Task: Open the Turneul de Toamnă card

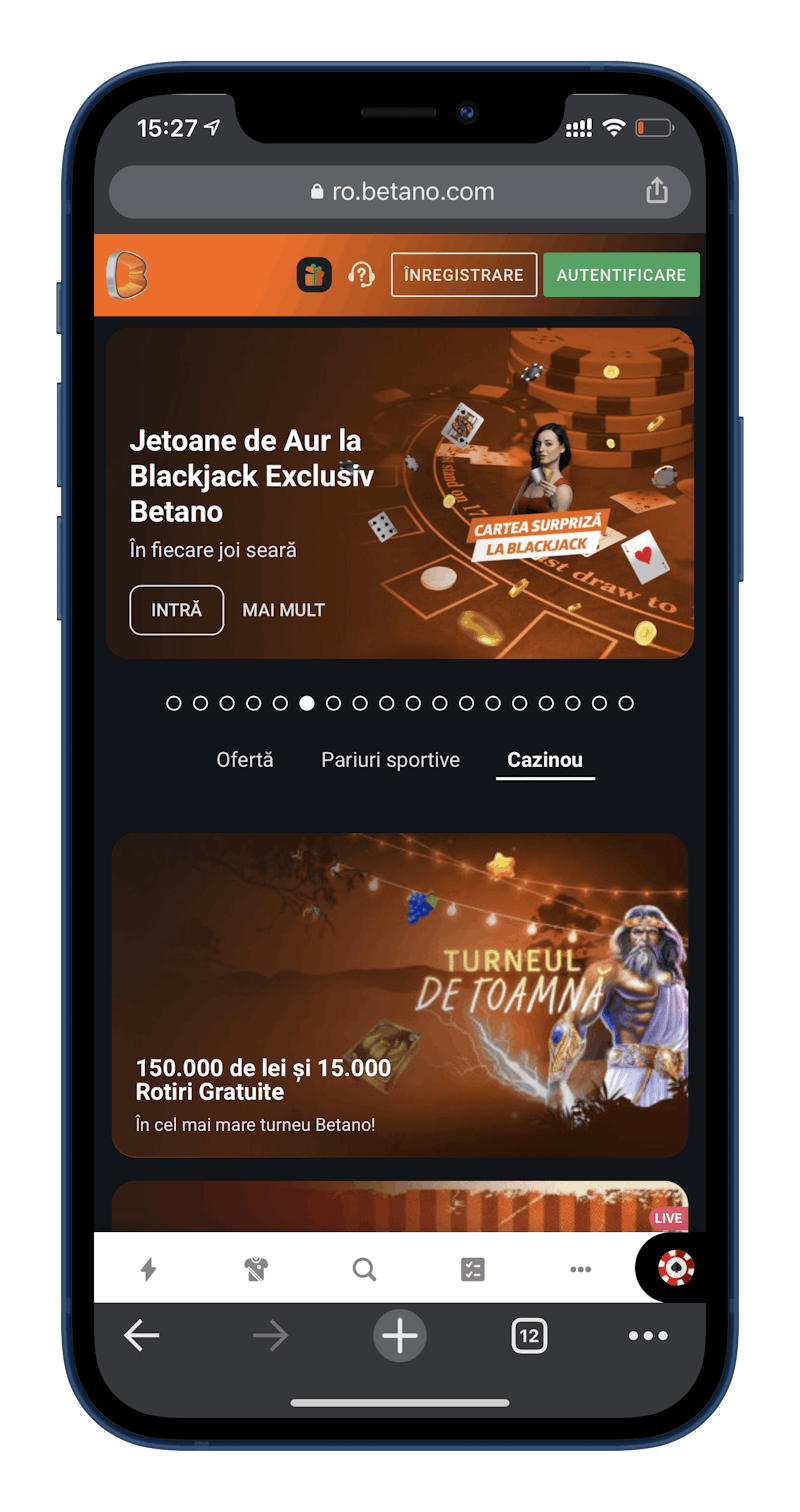Action: [x=400, y=994]
